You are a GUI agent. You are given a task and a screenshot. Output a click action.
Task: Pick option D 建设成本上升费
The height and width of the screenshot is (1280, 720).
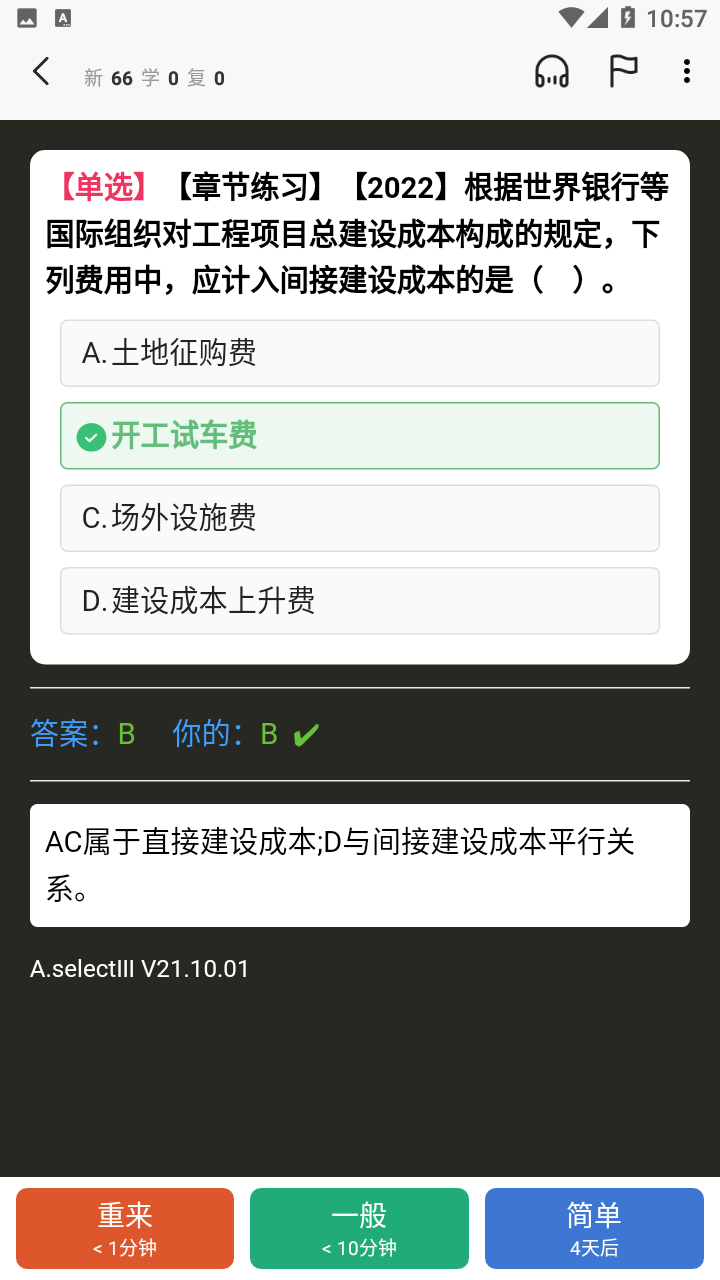pos(360,601)
